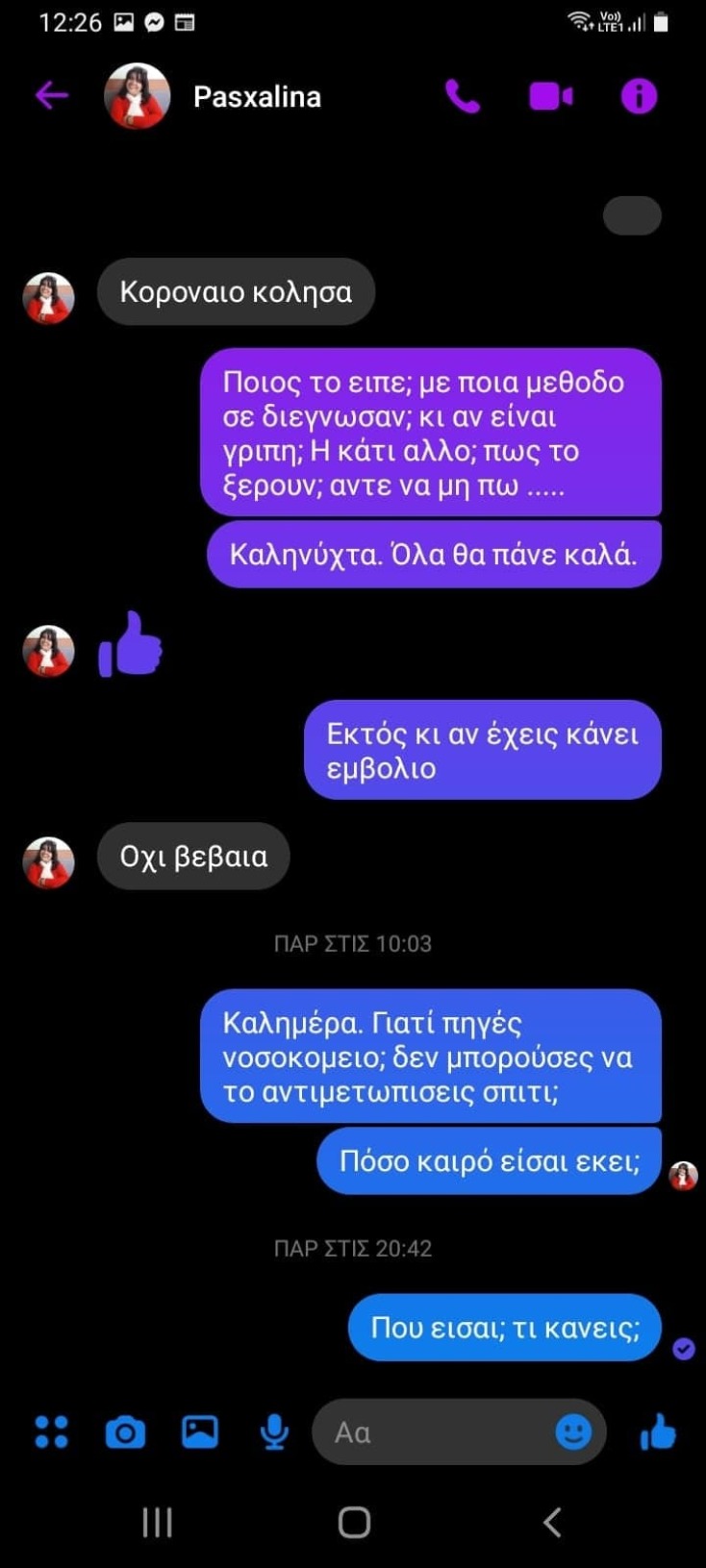Record a voice message with the microphone
The width and height of the screenshot is (706, 1568).
(x=274, y=1432)
